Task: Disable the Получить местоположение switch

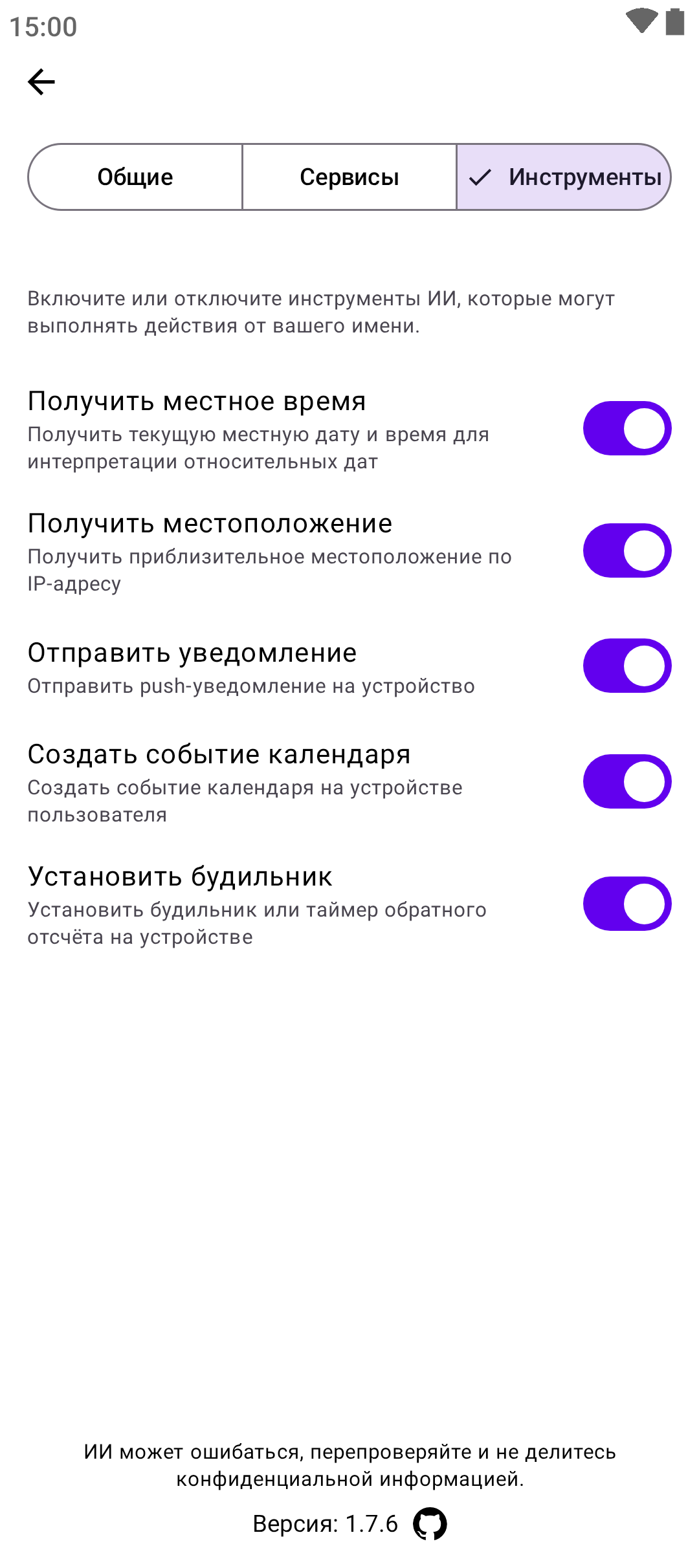Action: click(627, 550)
